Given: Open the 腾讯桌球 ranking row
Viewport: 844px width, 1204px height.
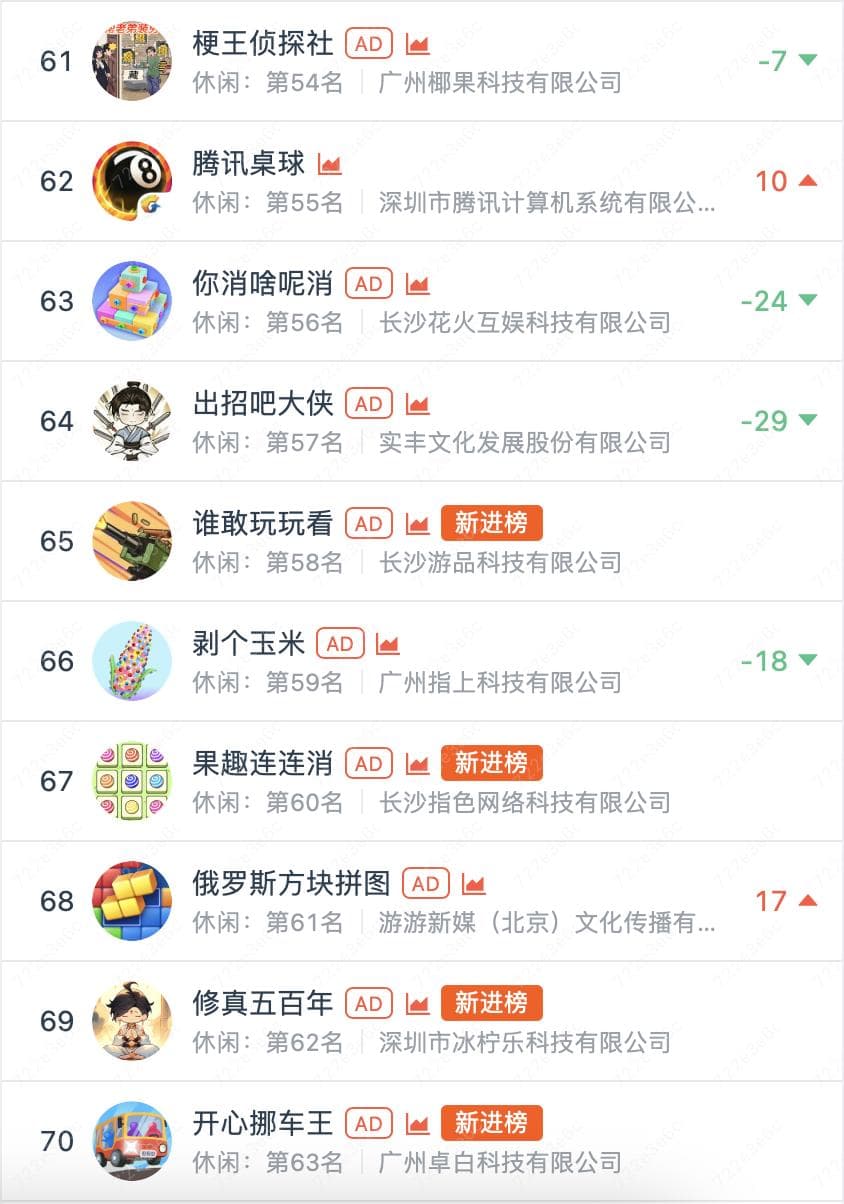Looking at the screenshot, I should point(249,164).
